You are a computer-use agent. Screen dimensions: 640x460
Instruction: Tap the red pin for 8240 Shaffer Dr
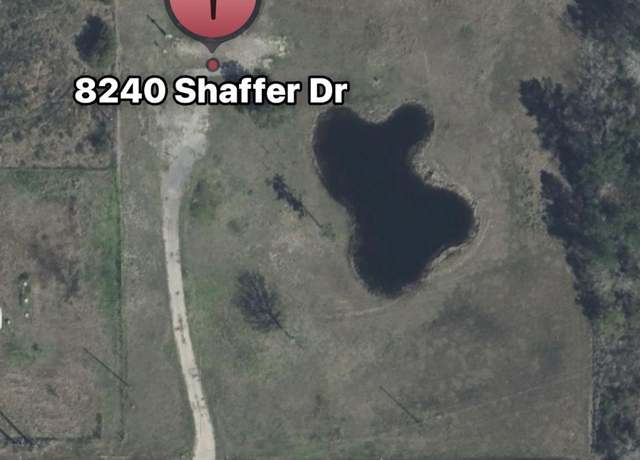coord(212,14)
